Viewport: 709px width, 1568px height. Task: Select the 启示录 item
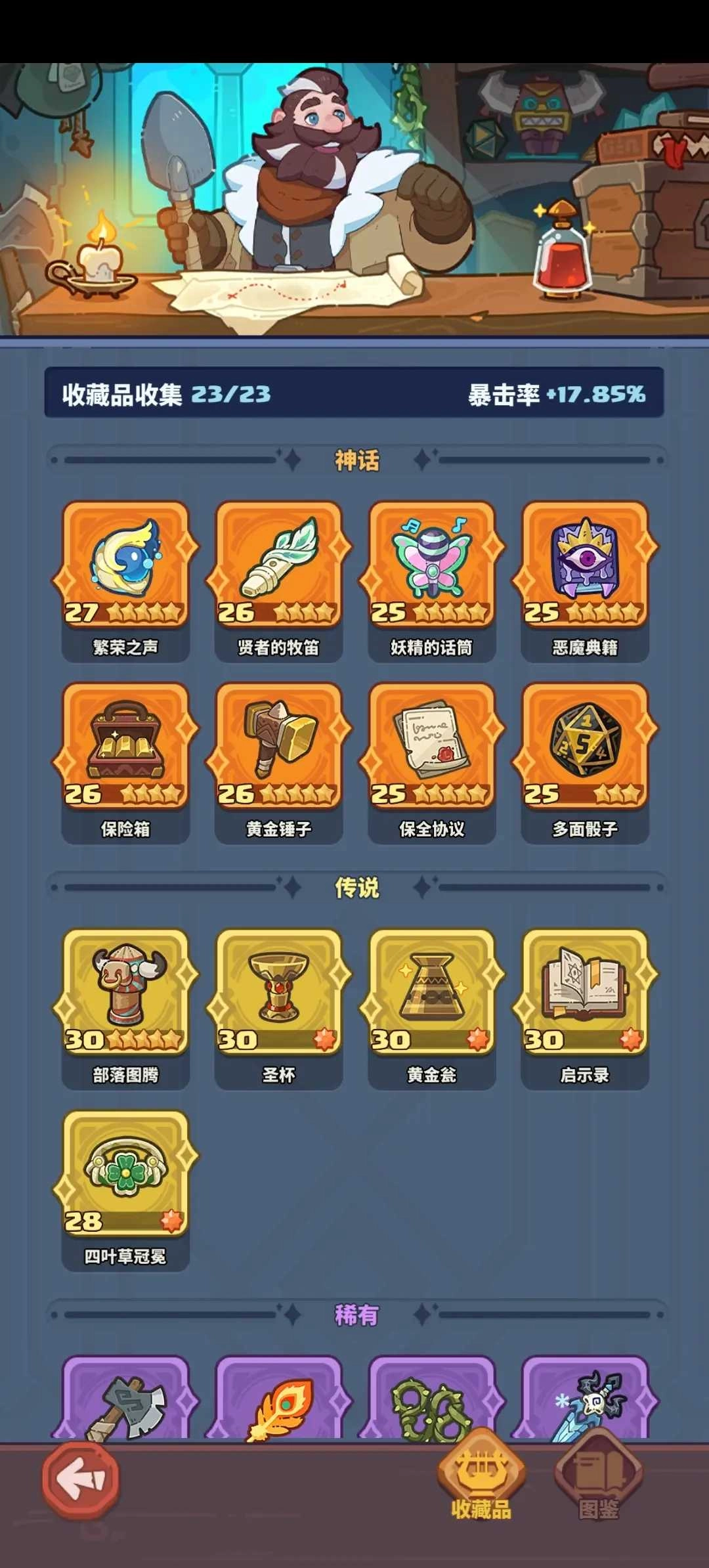584,993
